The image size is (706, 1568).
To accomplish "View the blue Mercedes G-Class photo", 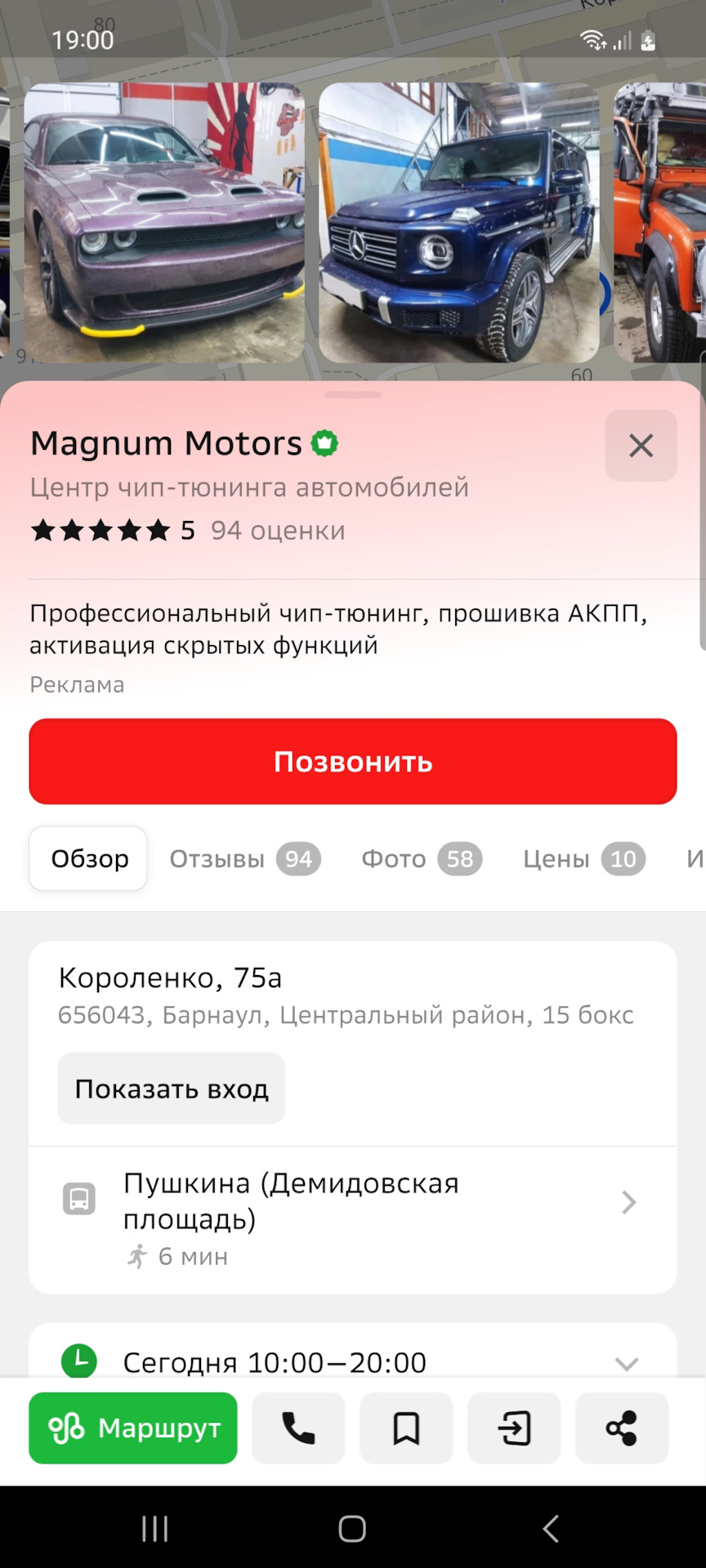I will pyautogui.click(x=458, y=222).
